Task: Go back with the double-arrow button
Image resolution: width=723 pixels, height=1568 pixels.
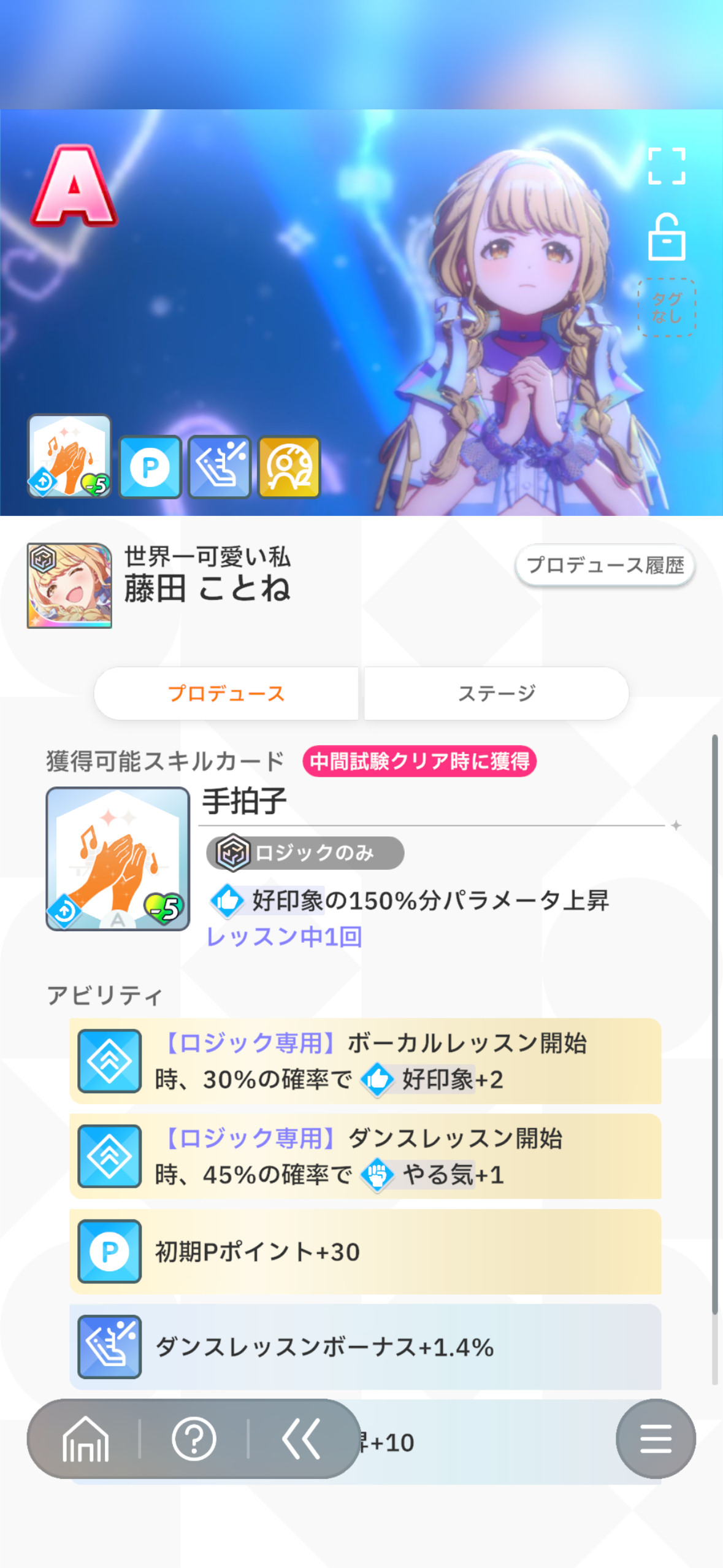Action: [302, 1439]
